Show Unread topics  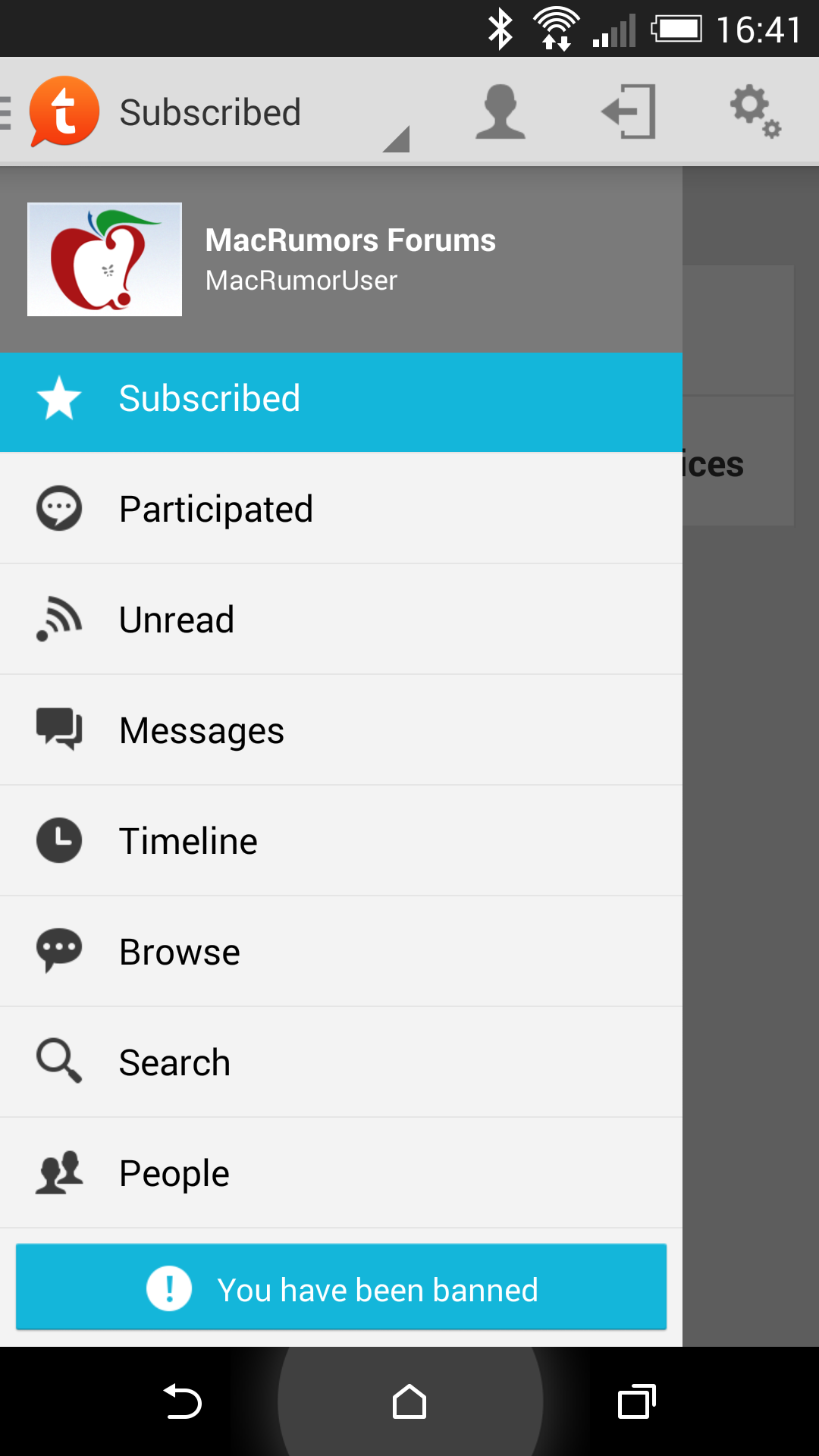tap(341, 620)
